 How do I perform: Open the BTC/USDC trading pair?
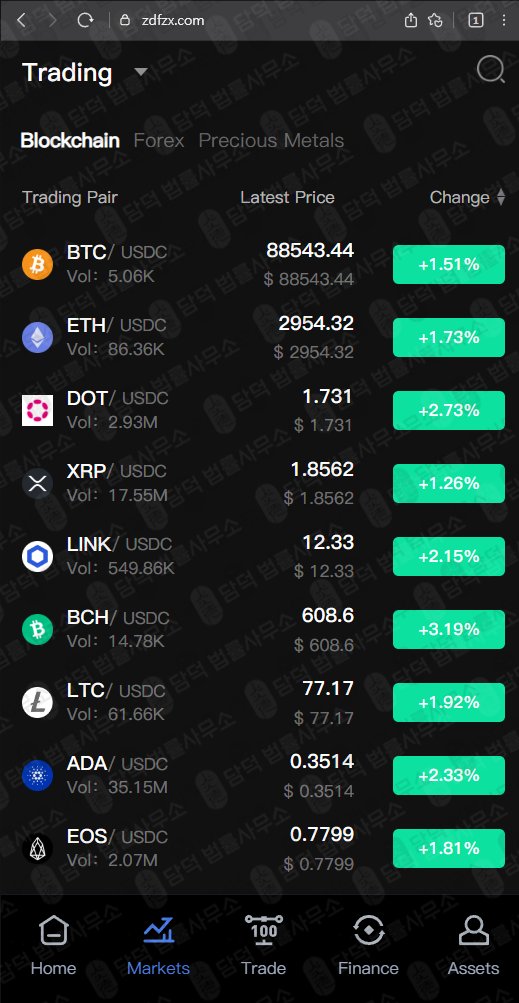click(259, 264)
